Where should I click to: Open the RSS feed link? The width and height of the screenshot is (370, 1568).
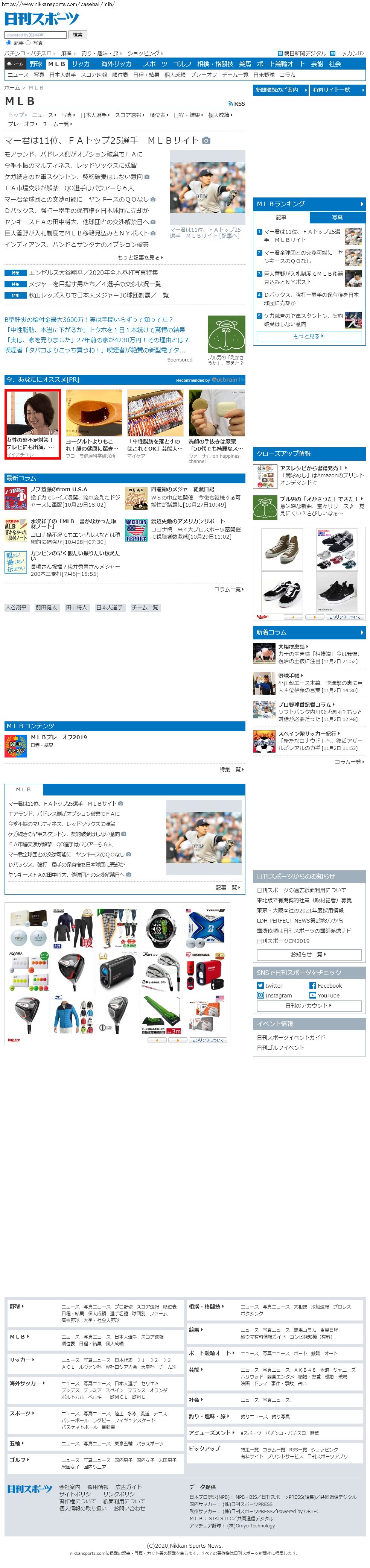click(x=236, y=103)
